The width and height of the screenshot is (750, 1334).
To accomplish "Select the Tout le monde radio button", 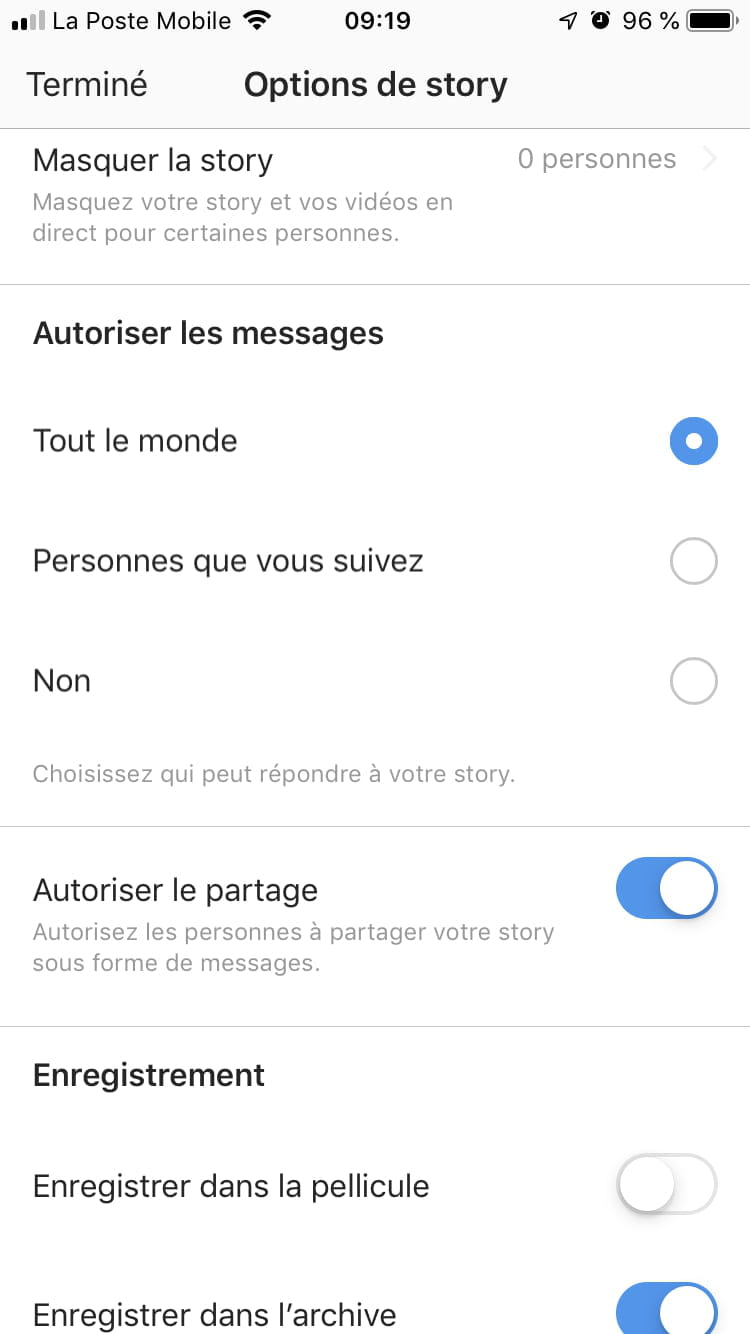I will [x=693, y=441].
